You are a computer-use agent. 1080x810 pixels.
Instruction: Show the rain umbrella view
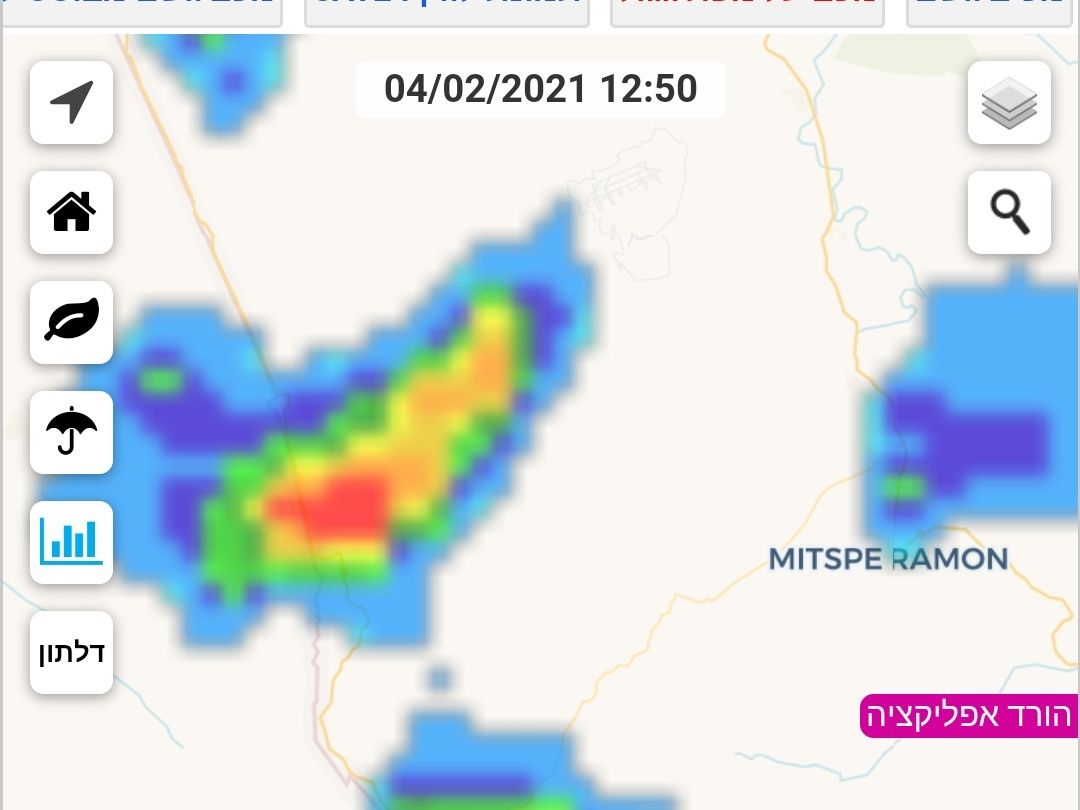[71, 432]
